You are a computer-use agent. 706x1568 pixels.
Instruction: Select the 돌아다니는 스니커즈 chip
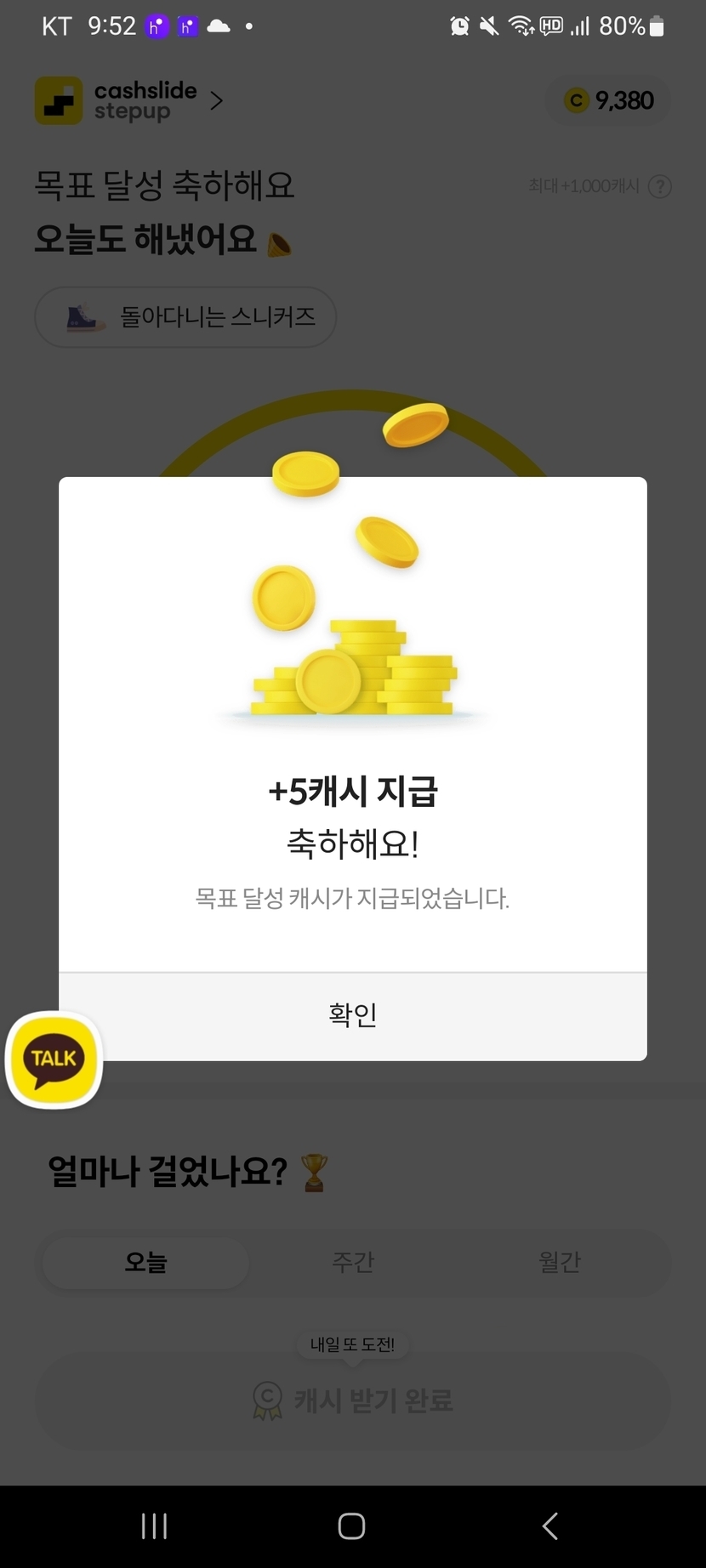185,317
